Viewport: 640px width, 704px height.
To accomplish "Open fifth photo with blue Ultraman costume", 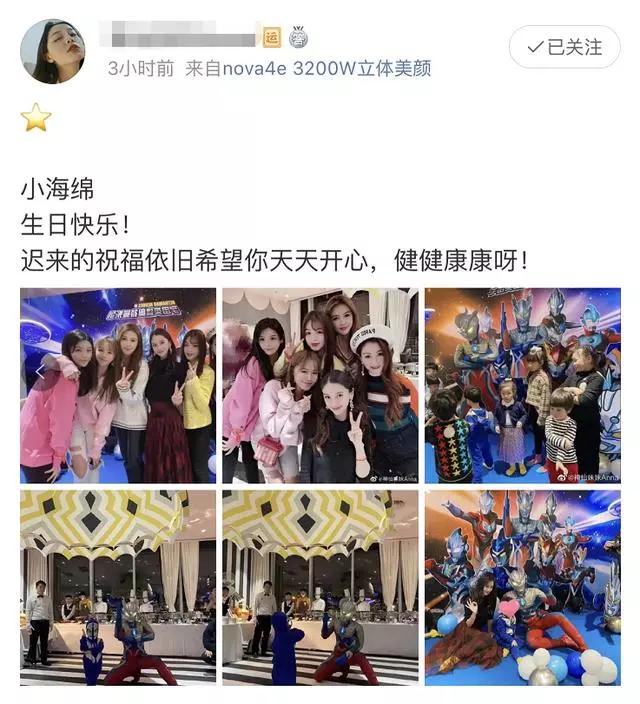I will 320,587.
